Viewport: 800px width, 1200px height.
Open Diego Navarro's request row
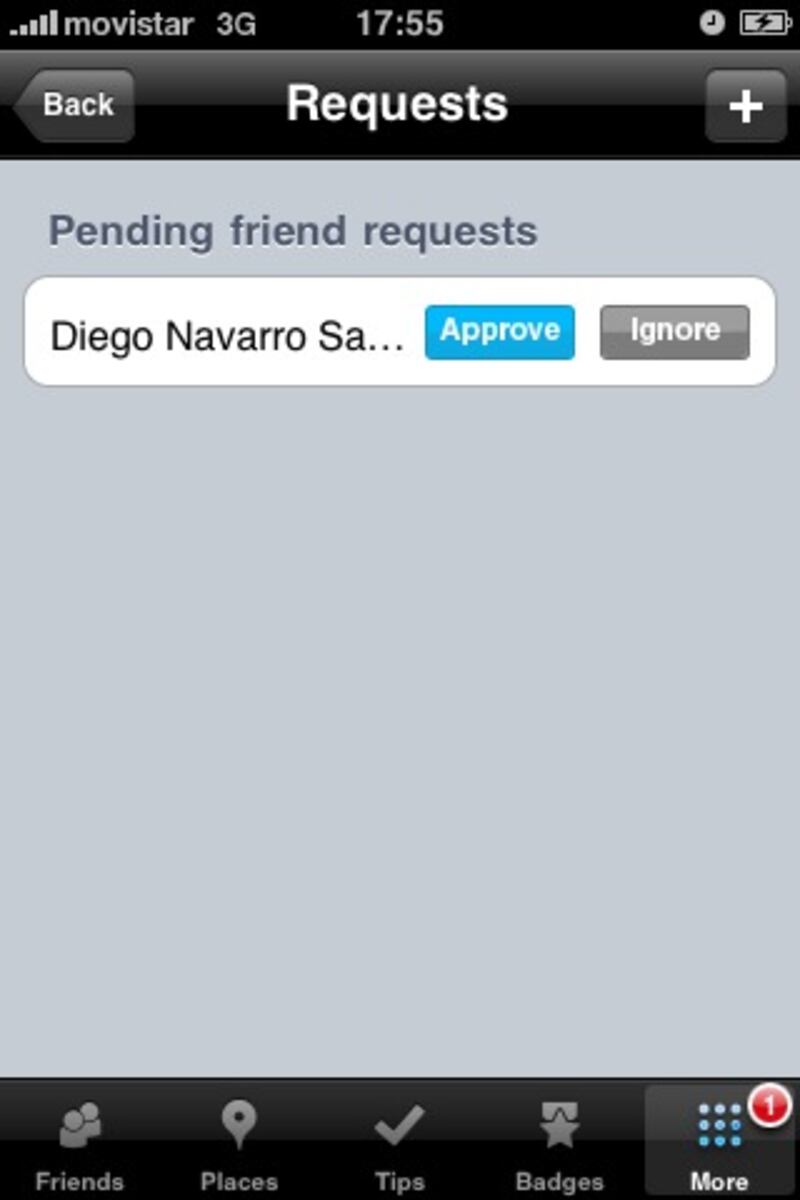click(x=225, y=337)
